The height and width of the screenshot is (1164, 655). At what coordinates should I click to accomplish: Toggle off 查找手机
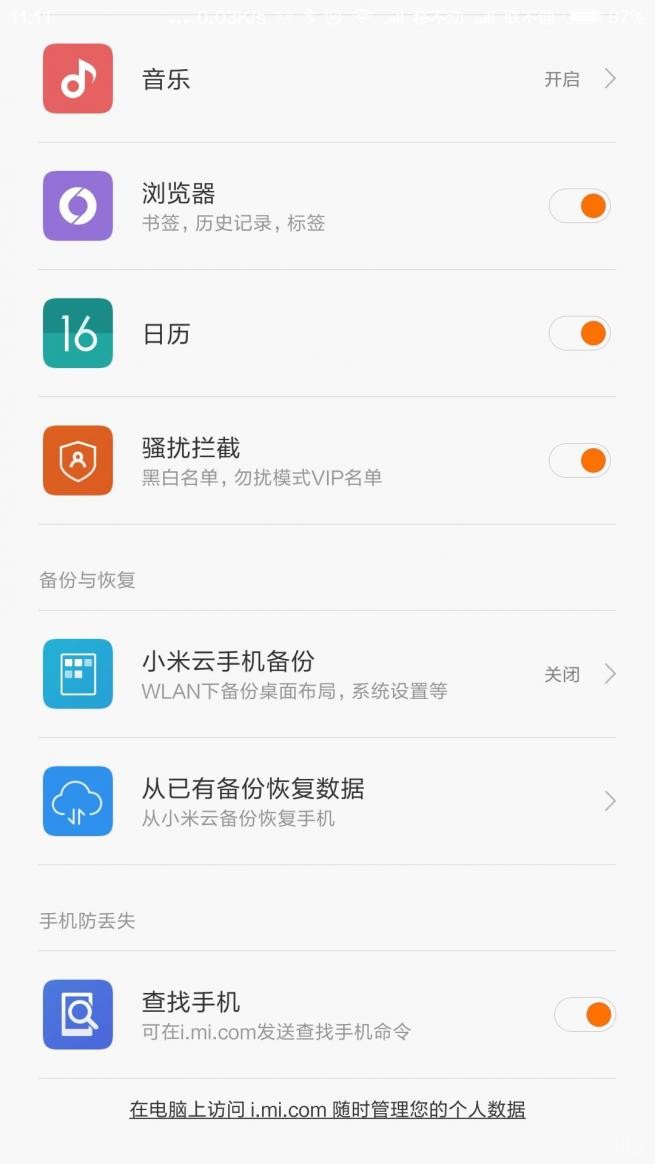coord(585,1015)
